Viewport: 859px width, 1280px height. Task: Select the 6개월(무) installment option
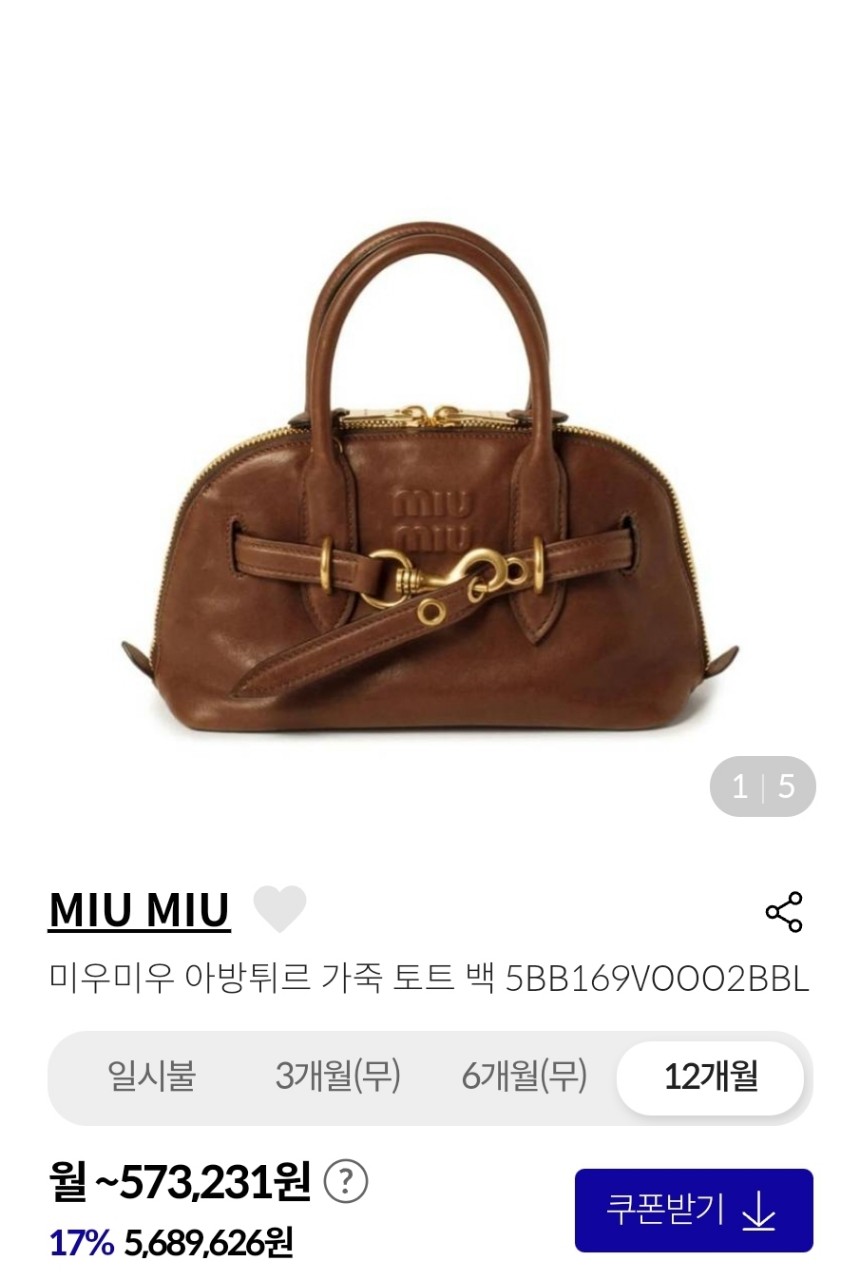[x=524, y=1077]
